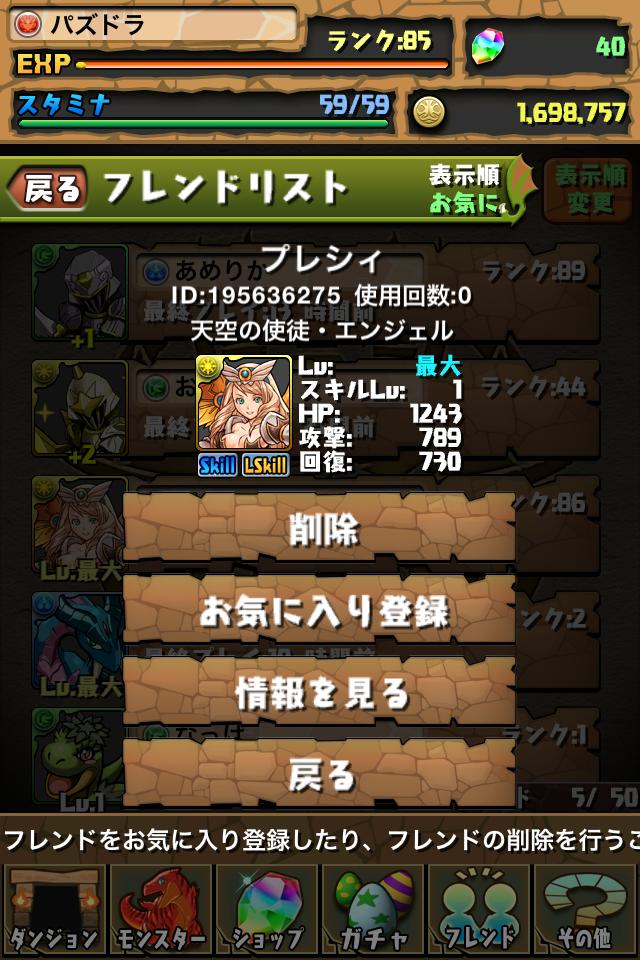
Task: Open the ショップ tab
Action: click(x=266, y=909)
